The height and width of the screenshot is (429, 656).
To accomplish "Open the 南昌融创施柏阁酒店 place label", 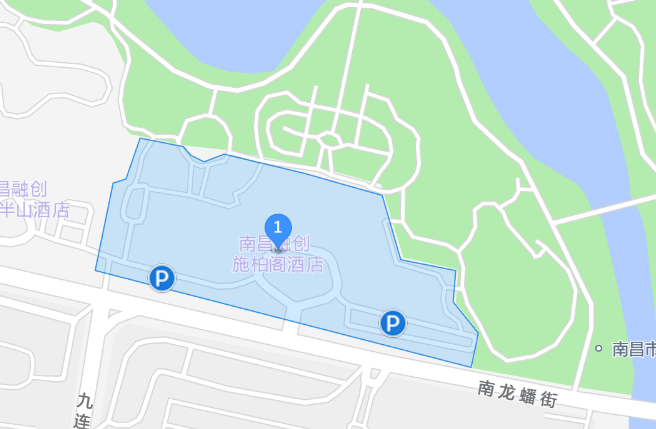I will [x=282, y=255].
